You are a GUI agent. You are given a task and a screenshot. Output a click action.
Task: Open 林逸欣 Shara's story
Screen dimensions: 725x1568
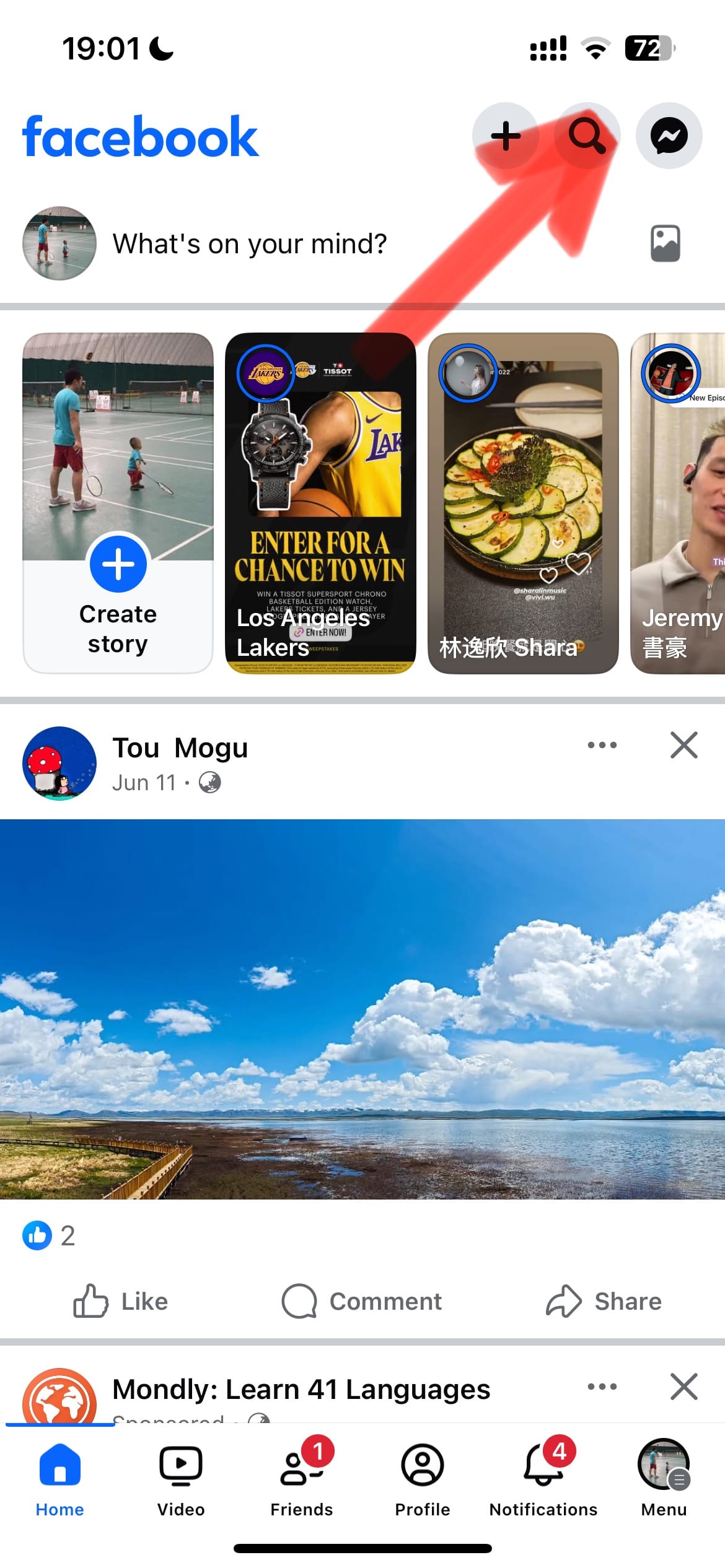pyautogui.click(x=522, y=503)
